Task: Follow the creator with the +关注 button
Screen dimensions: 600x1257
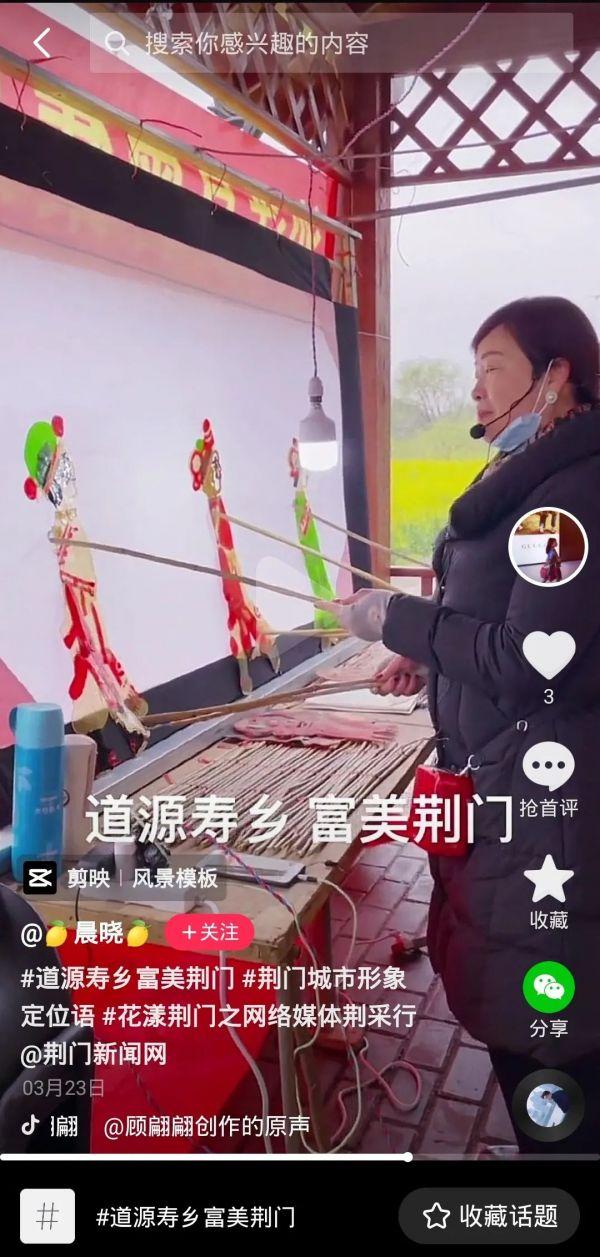Action: click(209, 933)
